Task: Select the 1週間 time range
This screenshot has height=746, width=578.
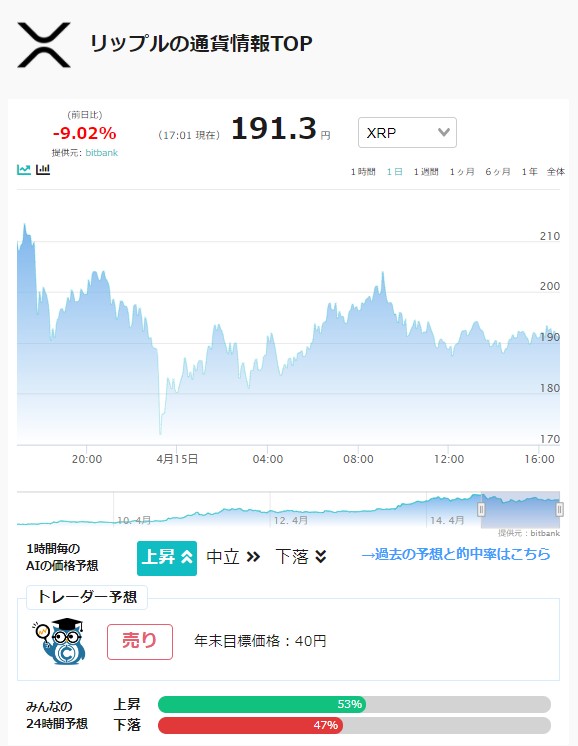Action: [x=426, y=172]
